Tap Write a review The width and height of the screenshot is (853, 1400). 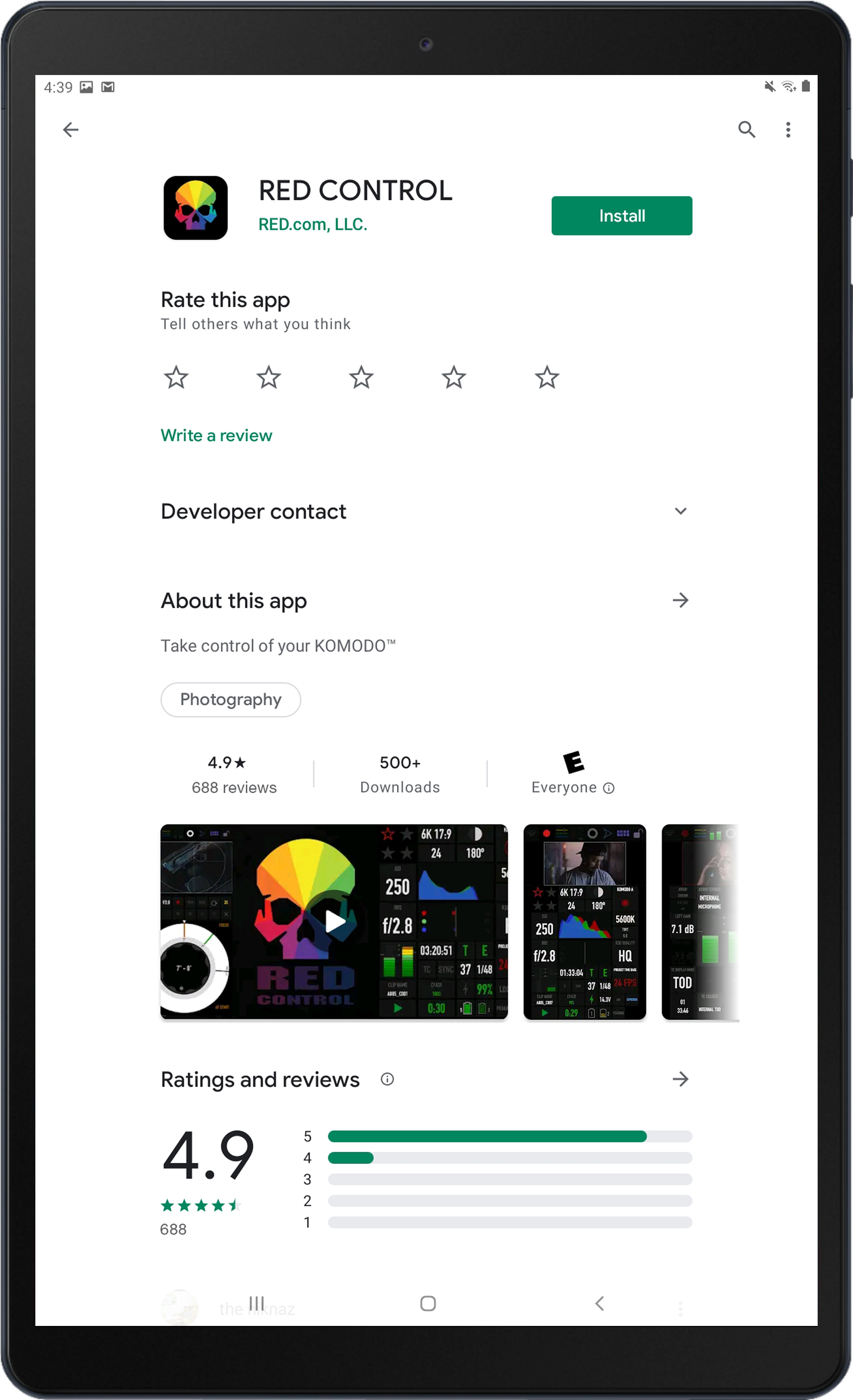216,435
